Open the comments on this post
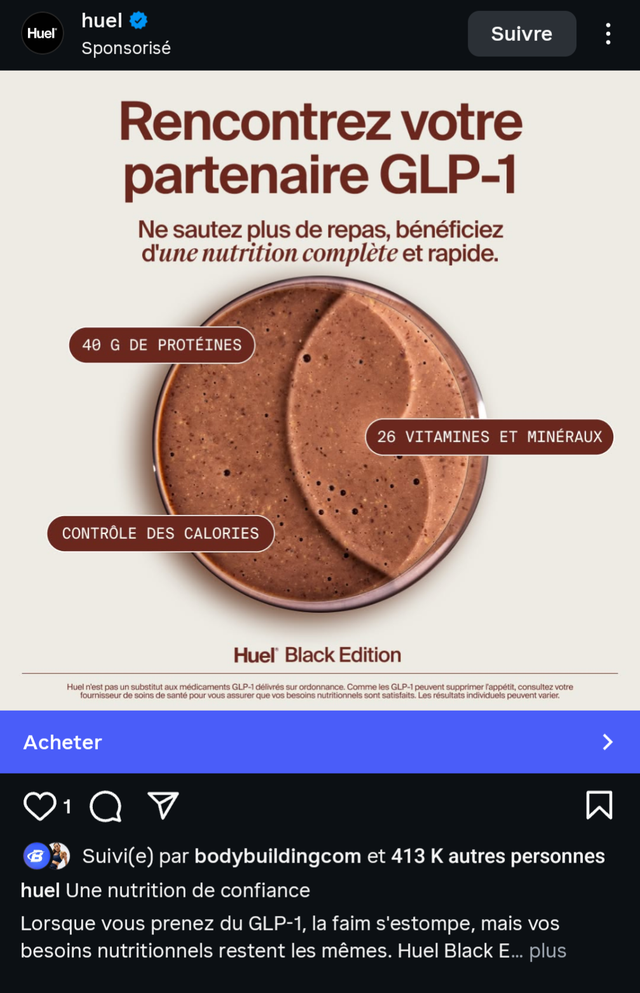The height and width of the screenshot is (993, 640). click(x=105, y=806)
